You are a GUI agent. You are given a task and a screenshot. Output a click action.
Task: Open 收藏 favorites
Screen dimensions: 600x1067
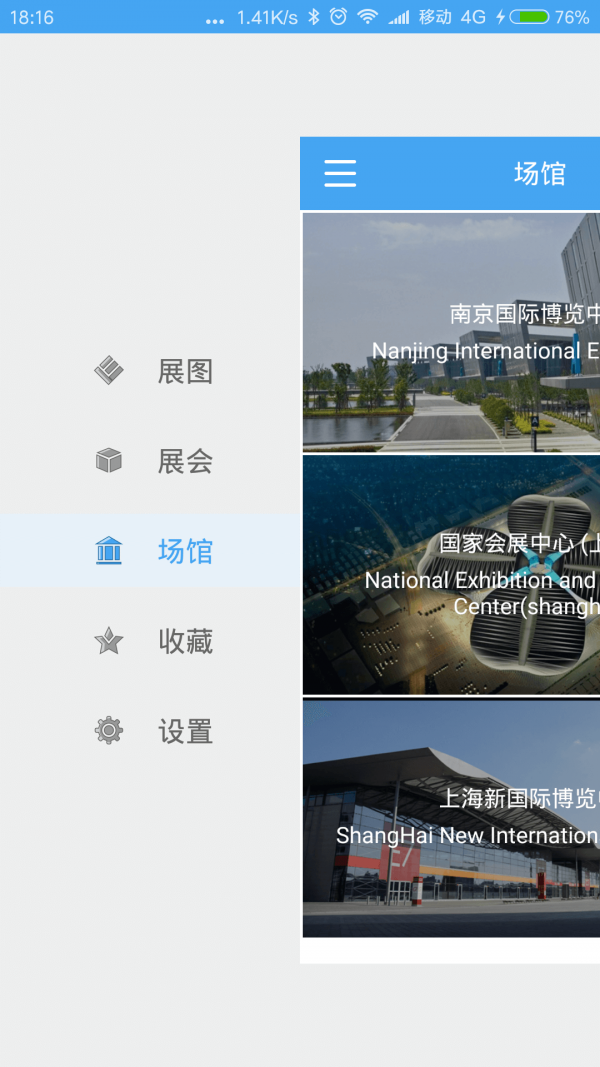(x=155, y=641)
